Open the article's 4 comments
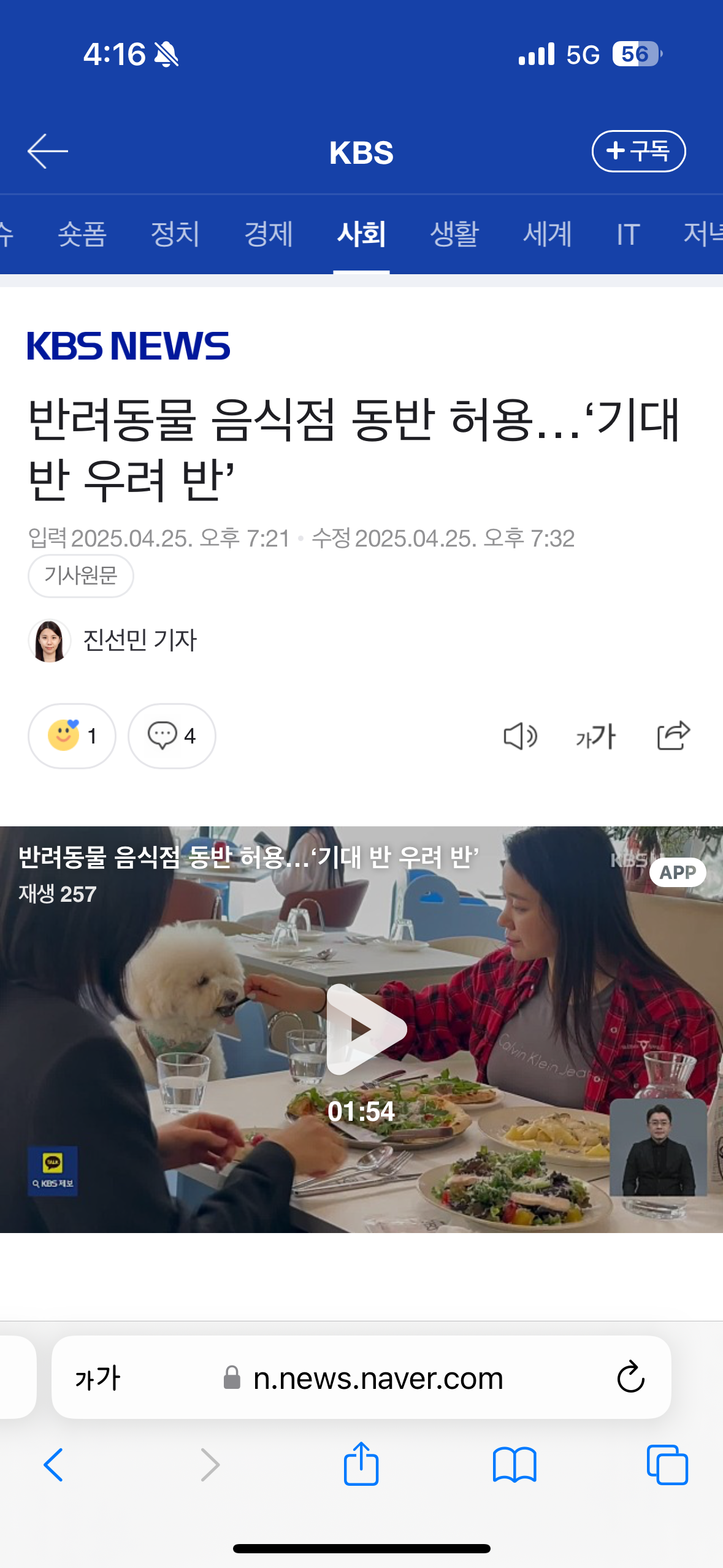This screenshot has height=1568, width=723. pos(172,736)
